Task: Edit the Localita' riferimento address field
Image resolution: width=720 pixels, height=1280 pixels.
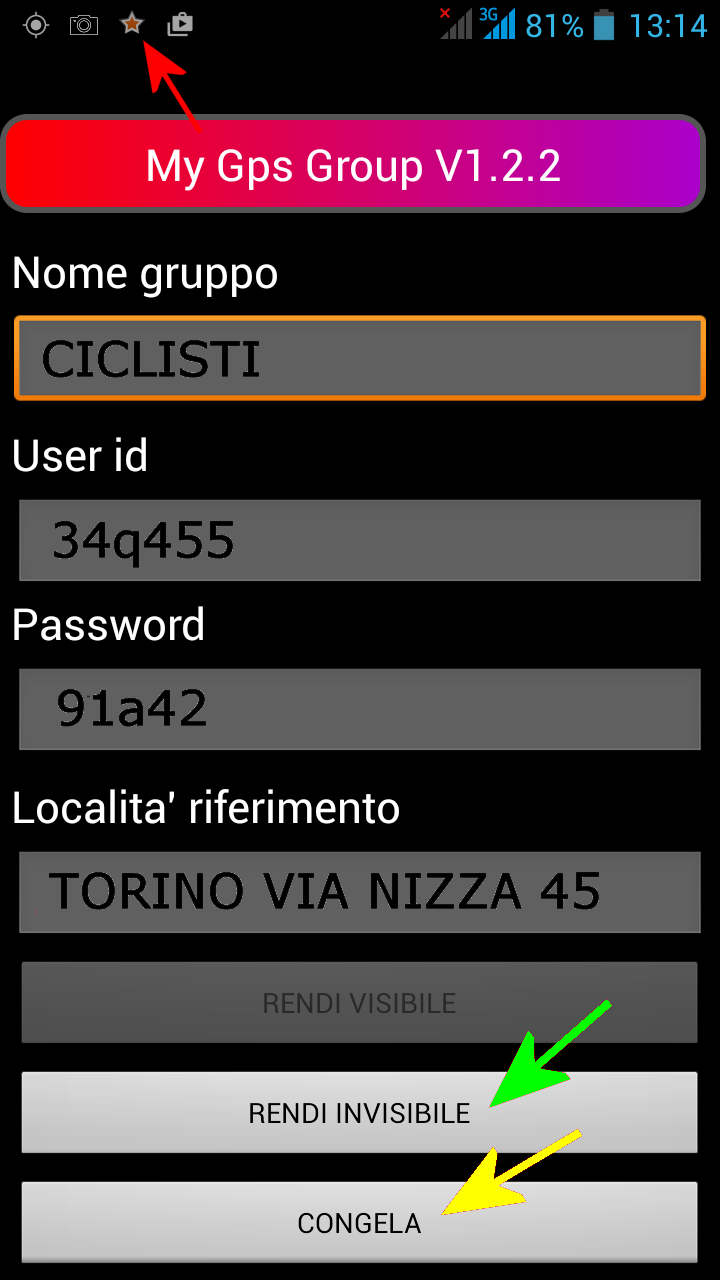Action: (360, 892)
